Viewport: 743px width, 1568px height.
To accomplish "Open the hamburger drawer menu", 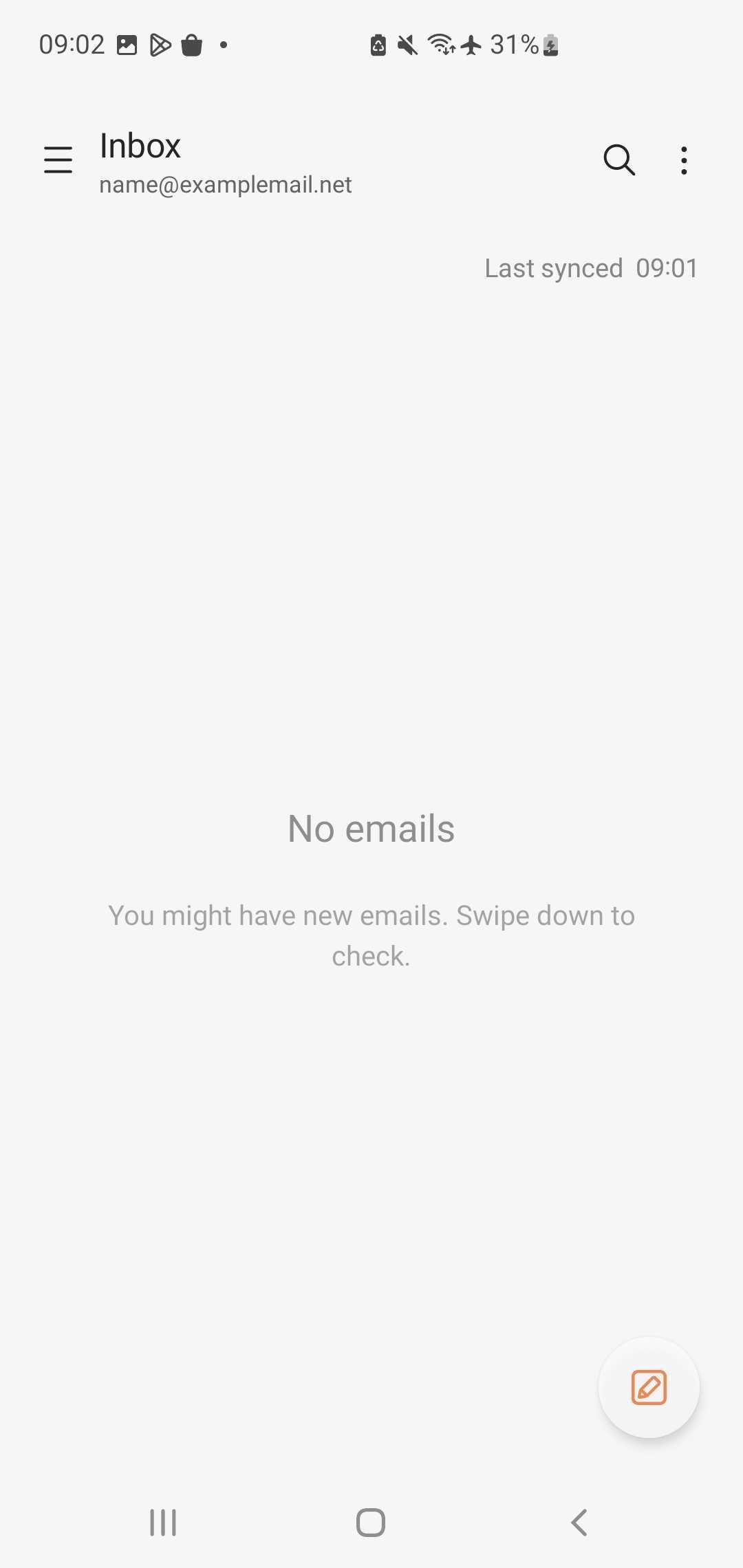I will click(58, 160).
